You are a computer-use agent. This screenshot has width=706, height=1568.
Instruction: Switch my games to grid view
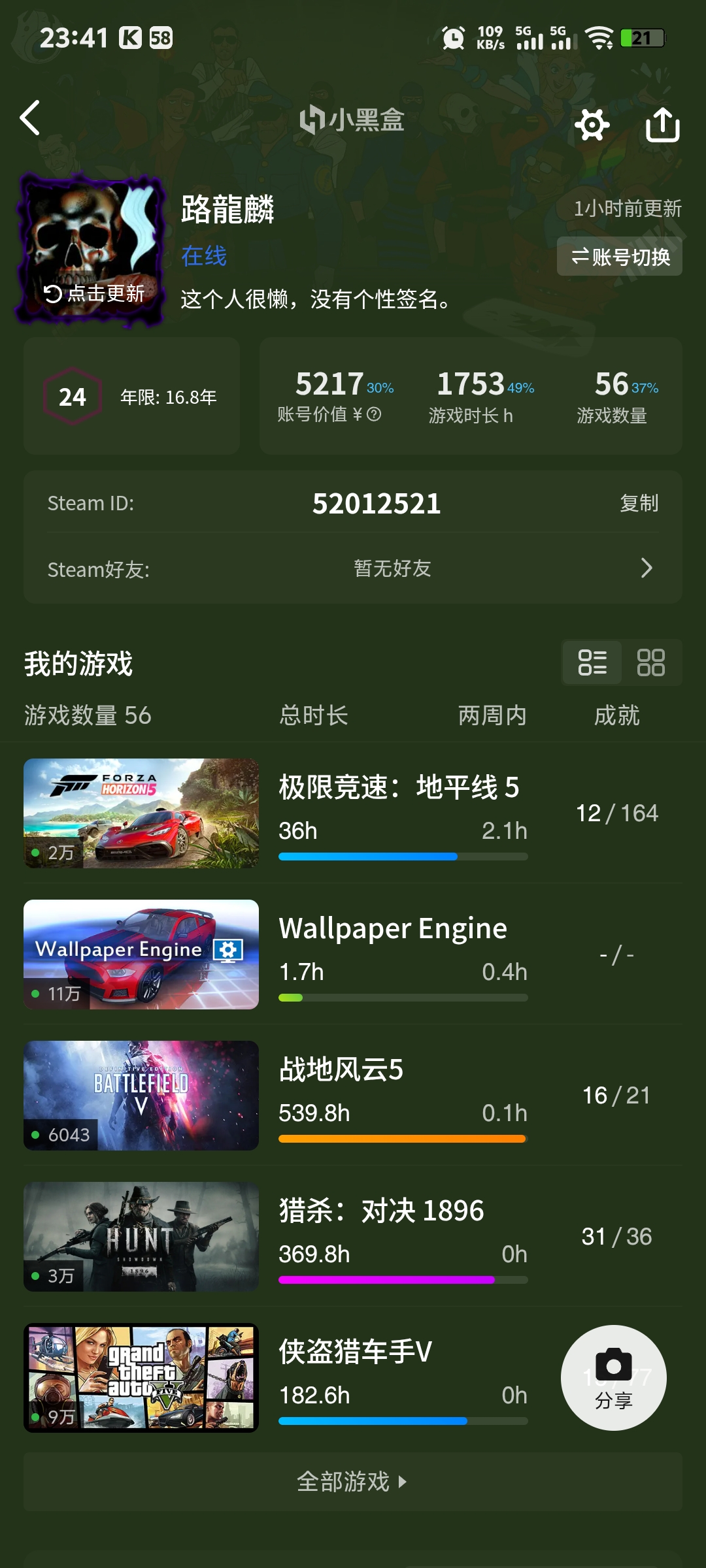(651, 662)
